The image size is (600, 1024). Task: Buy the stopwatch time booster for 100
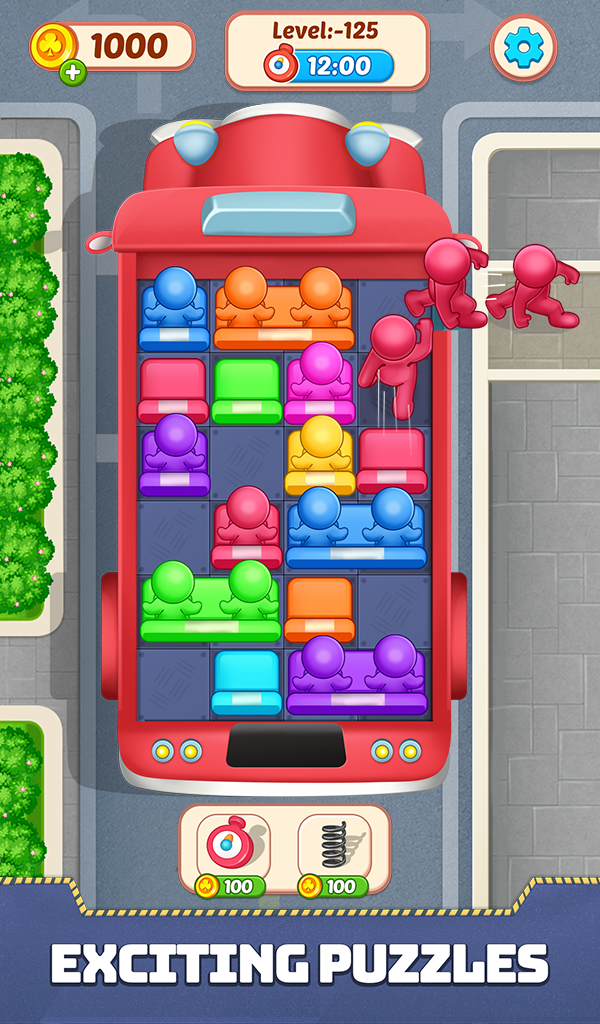click(233, 855)
